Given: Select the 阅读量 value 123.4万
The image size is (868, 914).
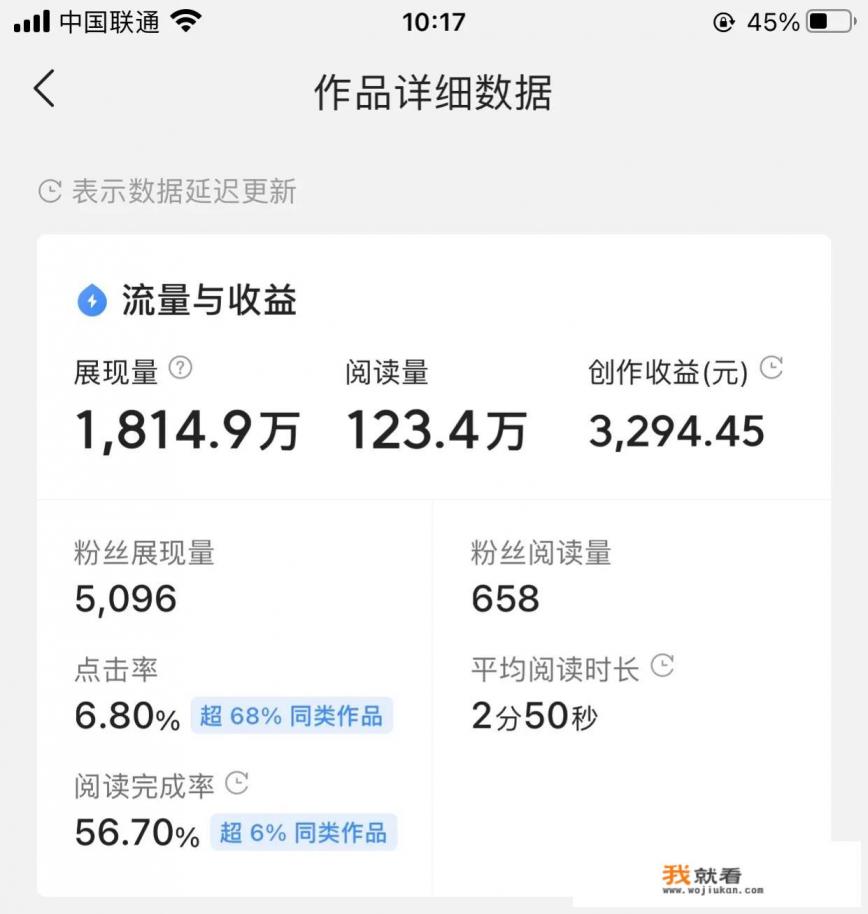Looking at the screenshot, I should (x=436, y=428).
